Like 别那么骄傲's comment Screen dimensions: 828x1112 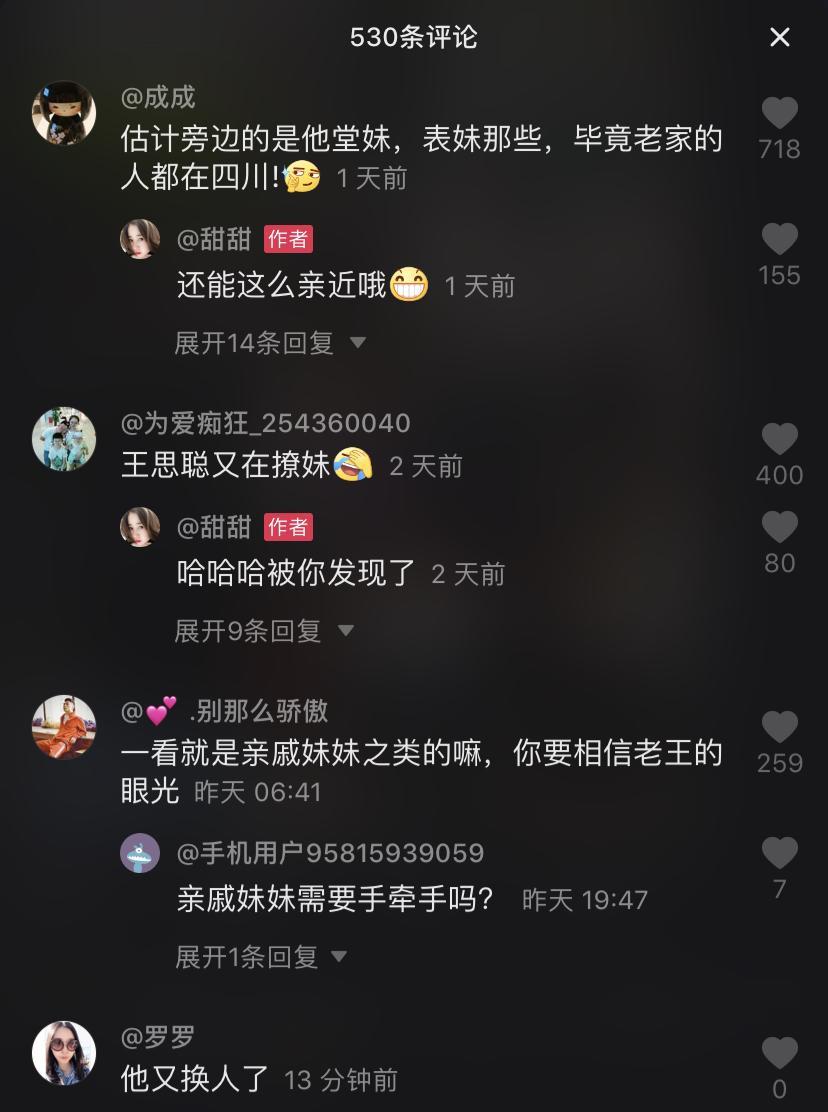click(x=779, y=728)
